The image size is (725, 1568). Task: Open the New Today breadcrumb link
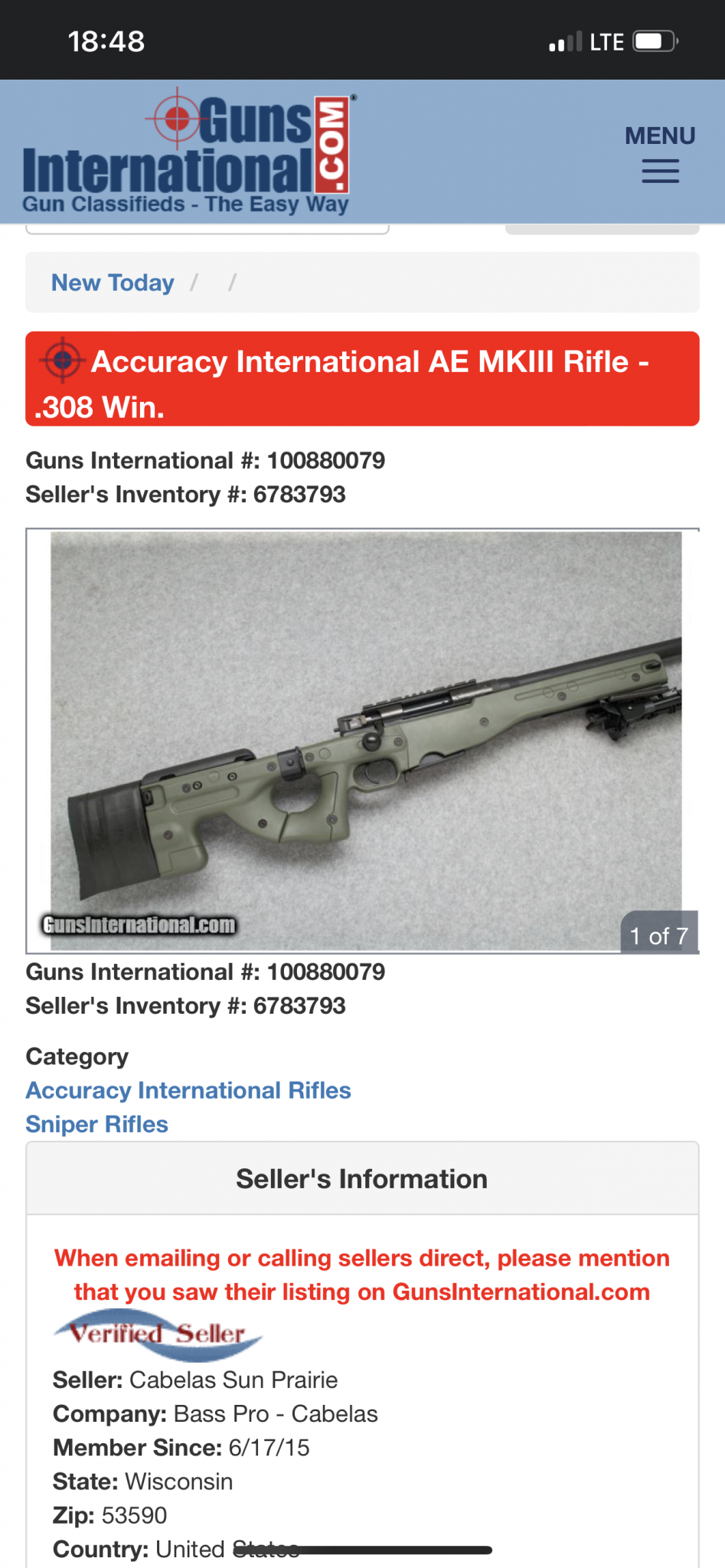113,283
